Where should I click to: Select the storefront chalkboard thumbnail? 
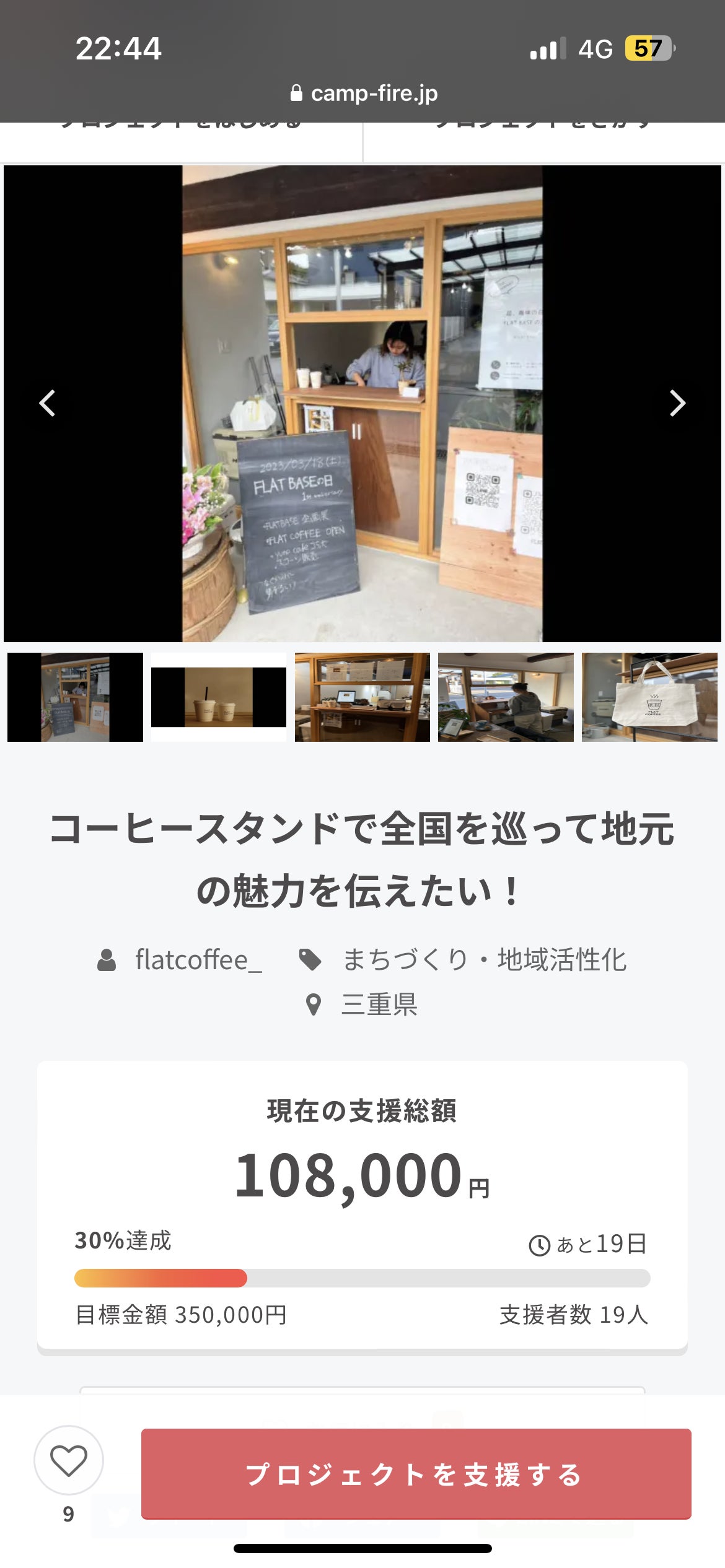75,697
